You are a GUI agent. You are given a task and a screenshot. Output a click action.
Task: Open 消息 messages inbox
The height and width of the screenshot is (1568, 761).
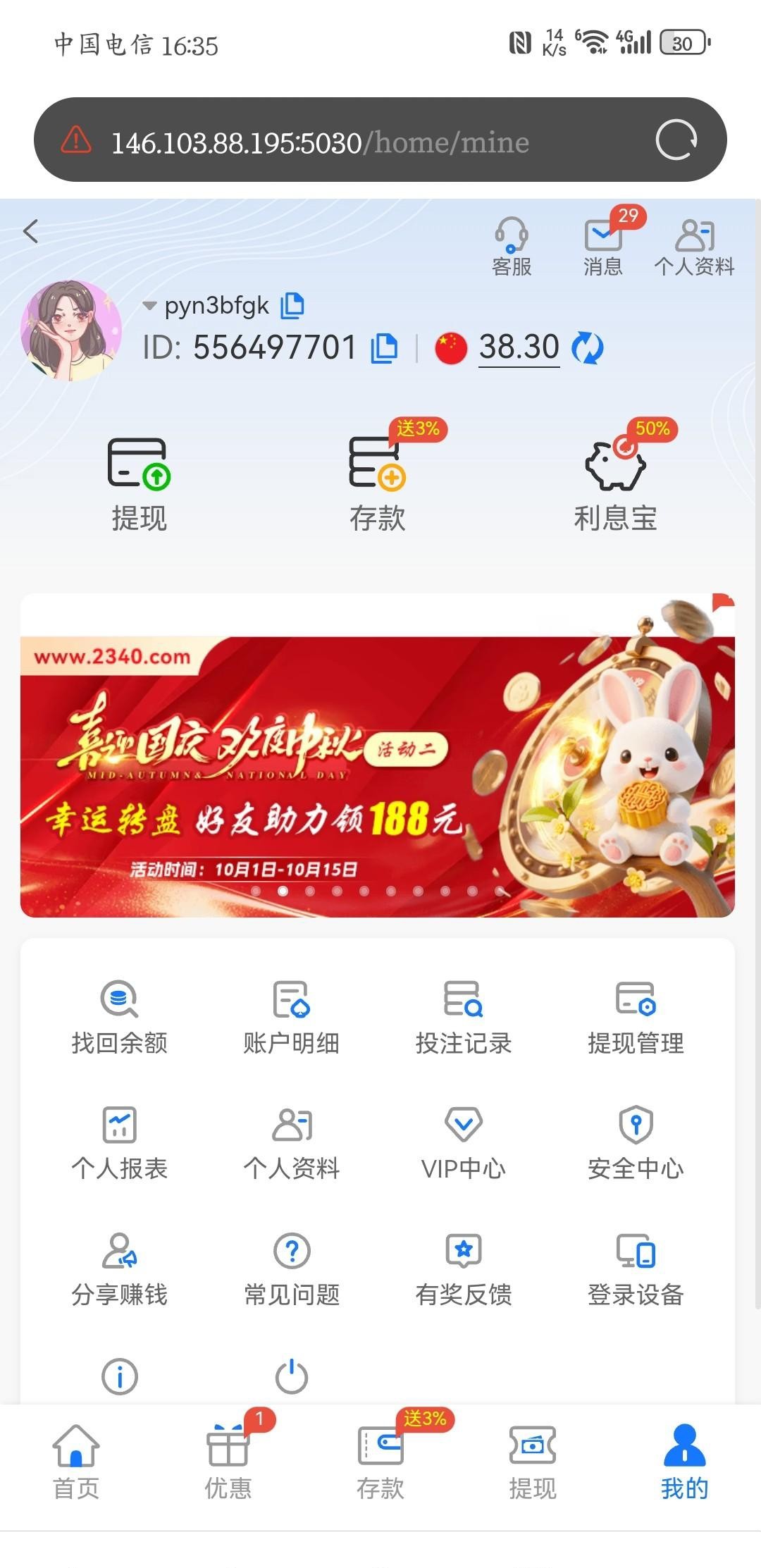pyautogui.click(x=603, y=246)
